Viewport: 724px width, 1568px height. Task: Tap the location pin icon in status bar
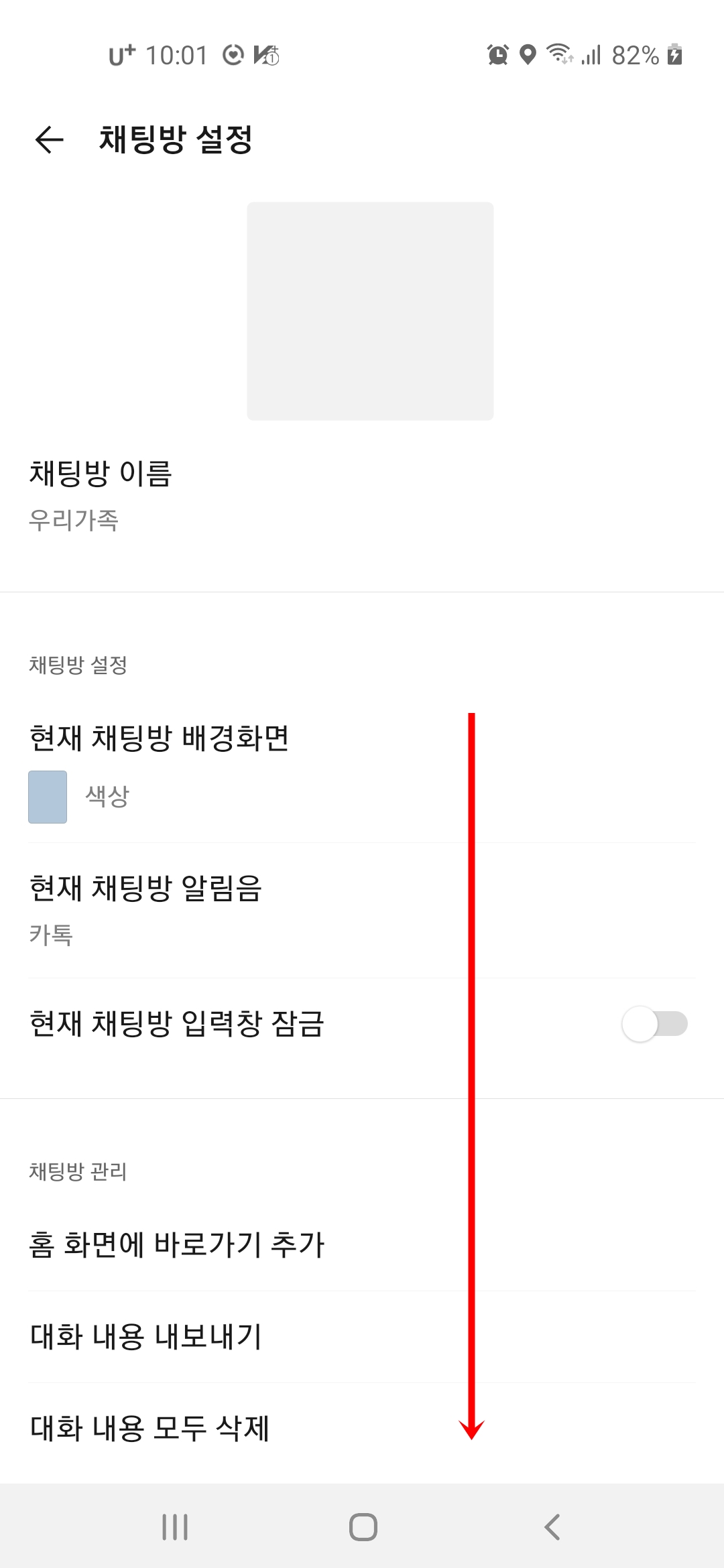(528, 55)
